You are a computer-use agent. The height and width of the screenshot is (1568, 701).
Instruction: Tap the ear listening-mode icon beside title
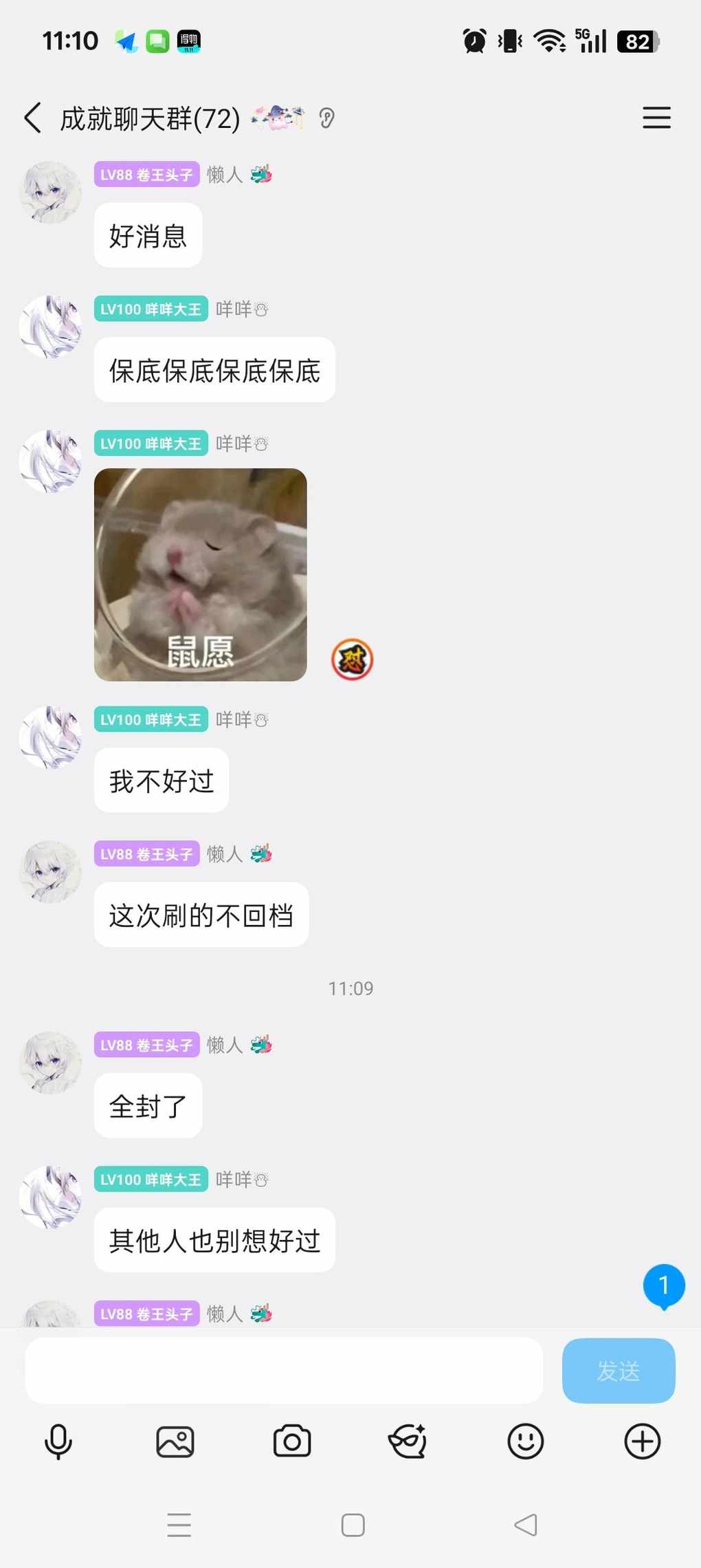click(x=326, y=118)
